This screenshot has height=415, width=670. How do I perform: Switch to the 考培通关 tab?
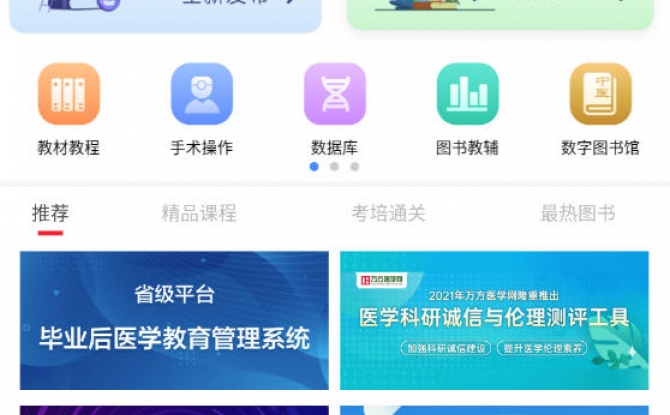click(x=388, y=213)
